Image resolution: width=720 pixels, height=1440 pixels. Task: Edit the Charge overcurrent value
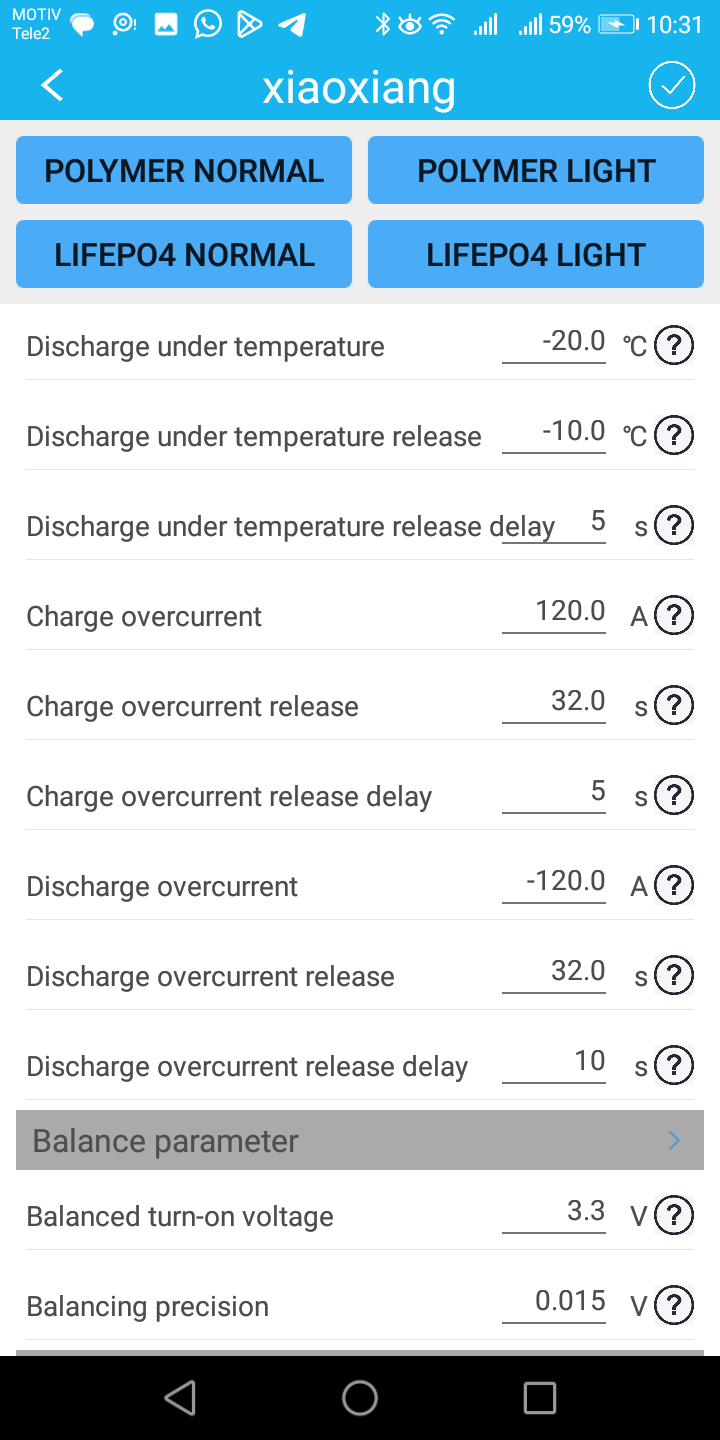[x=554, y=612]
